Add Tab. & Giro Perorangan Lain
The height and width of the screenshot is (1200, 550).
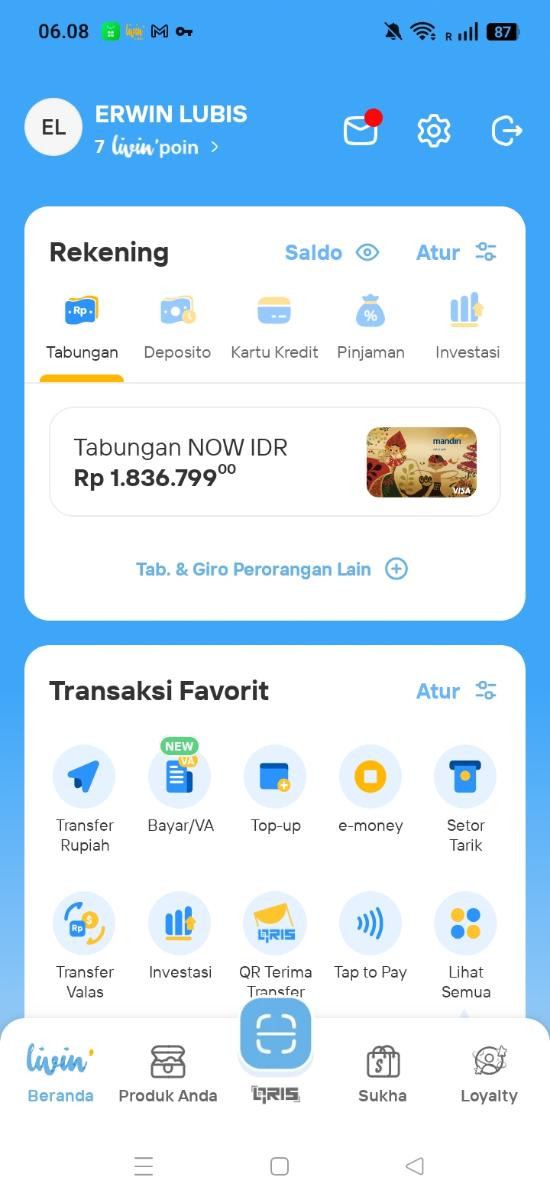coord(272,569)
